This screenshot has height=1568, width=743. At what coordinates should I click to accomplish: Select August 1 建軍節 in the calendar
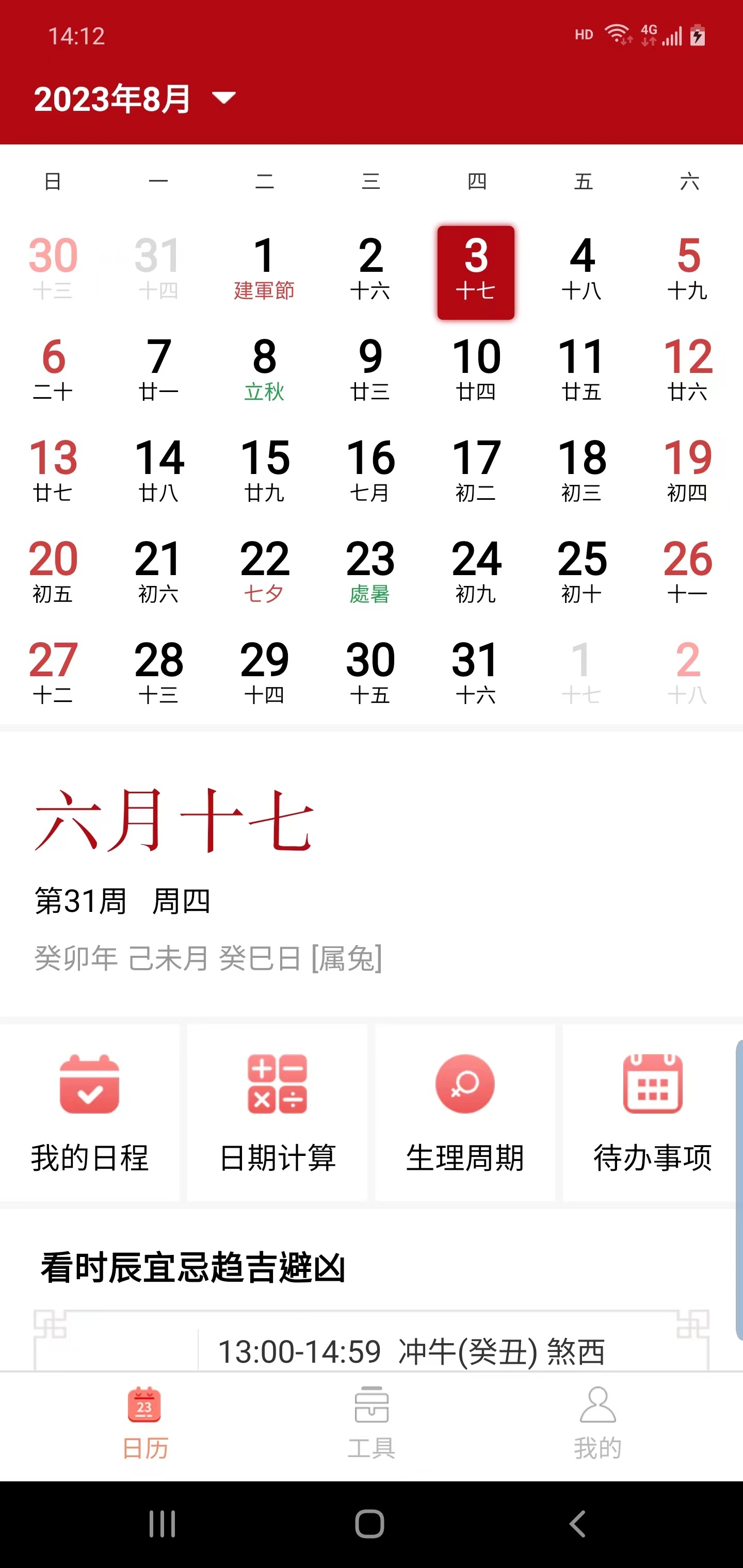coord(264,268)
